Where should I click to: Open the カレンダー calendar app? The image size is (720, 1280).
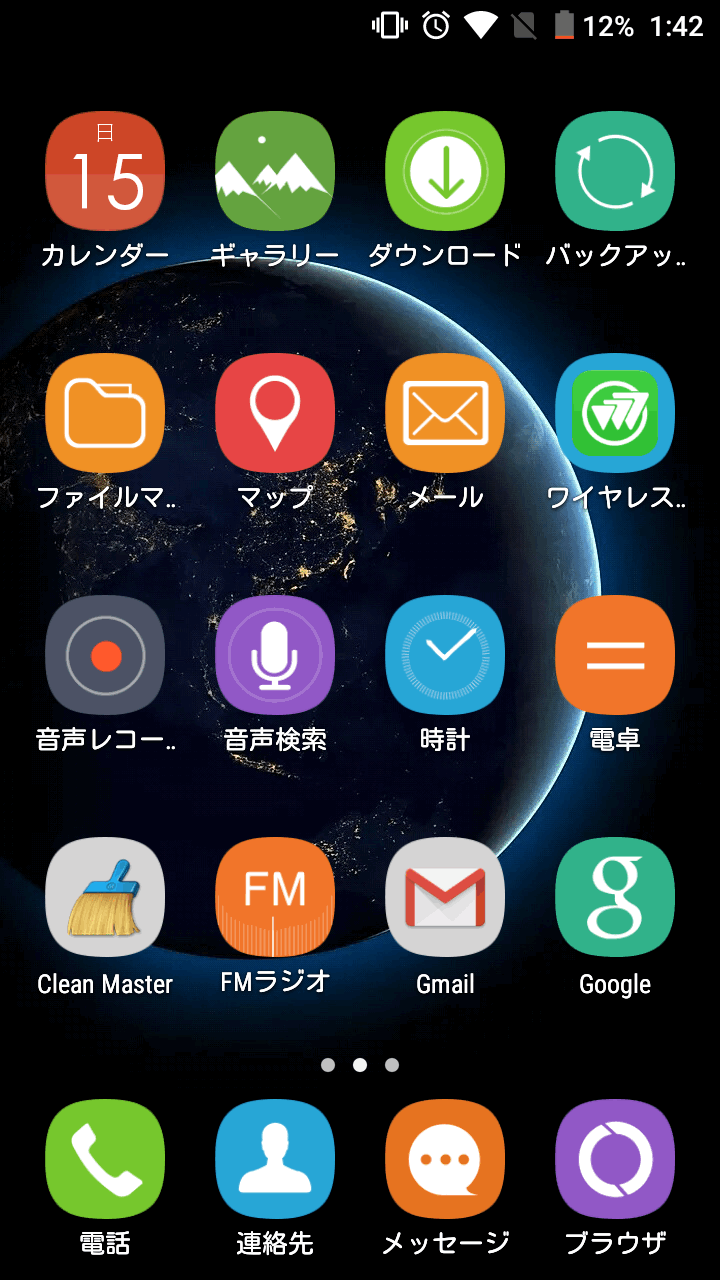coord(105,171)
